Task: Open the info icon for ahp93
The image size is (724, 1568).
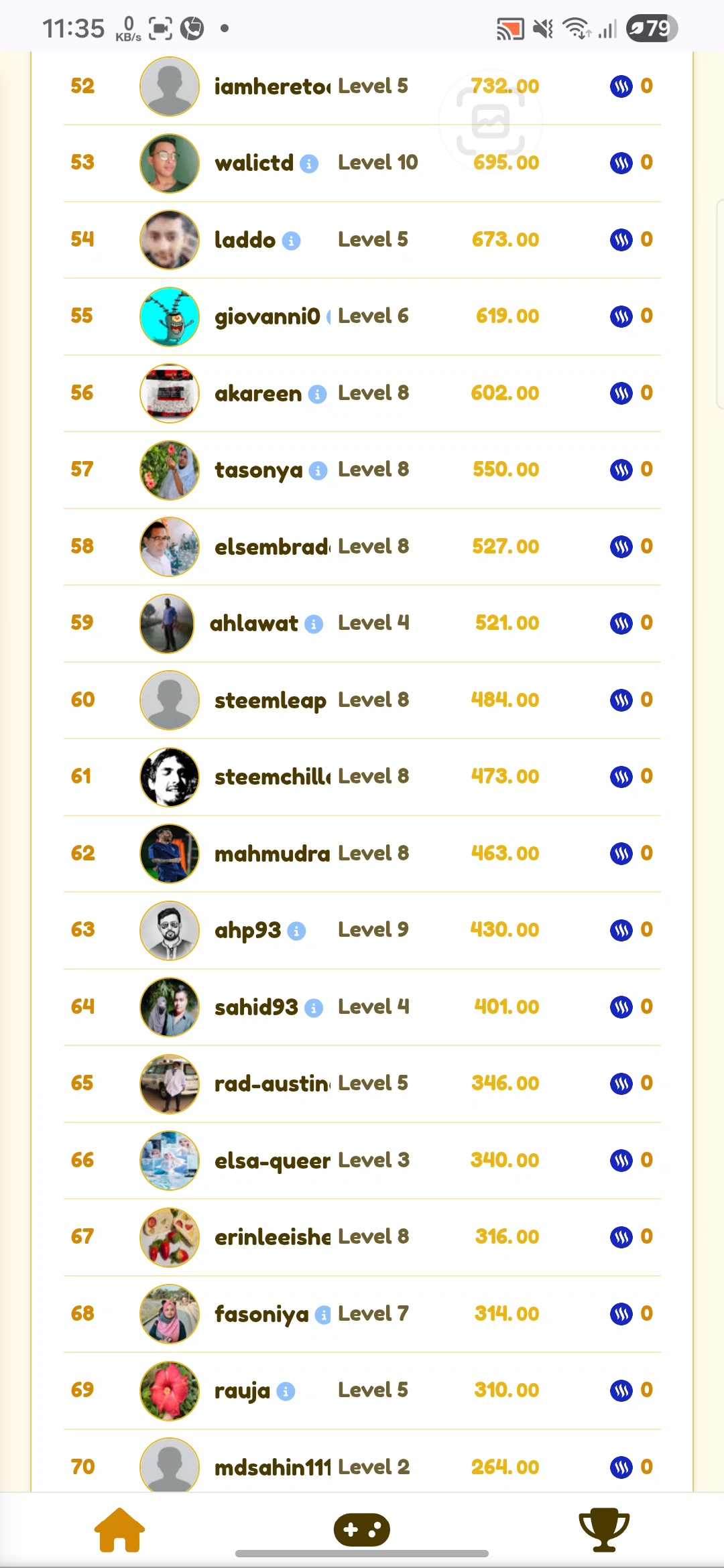Action: [296, 931]
